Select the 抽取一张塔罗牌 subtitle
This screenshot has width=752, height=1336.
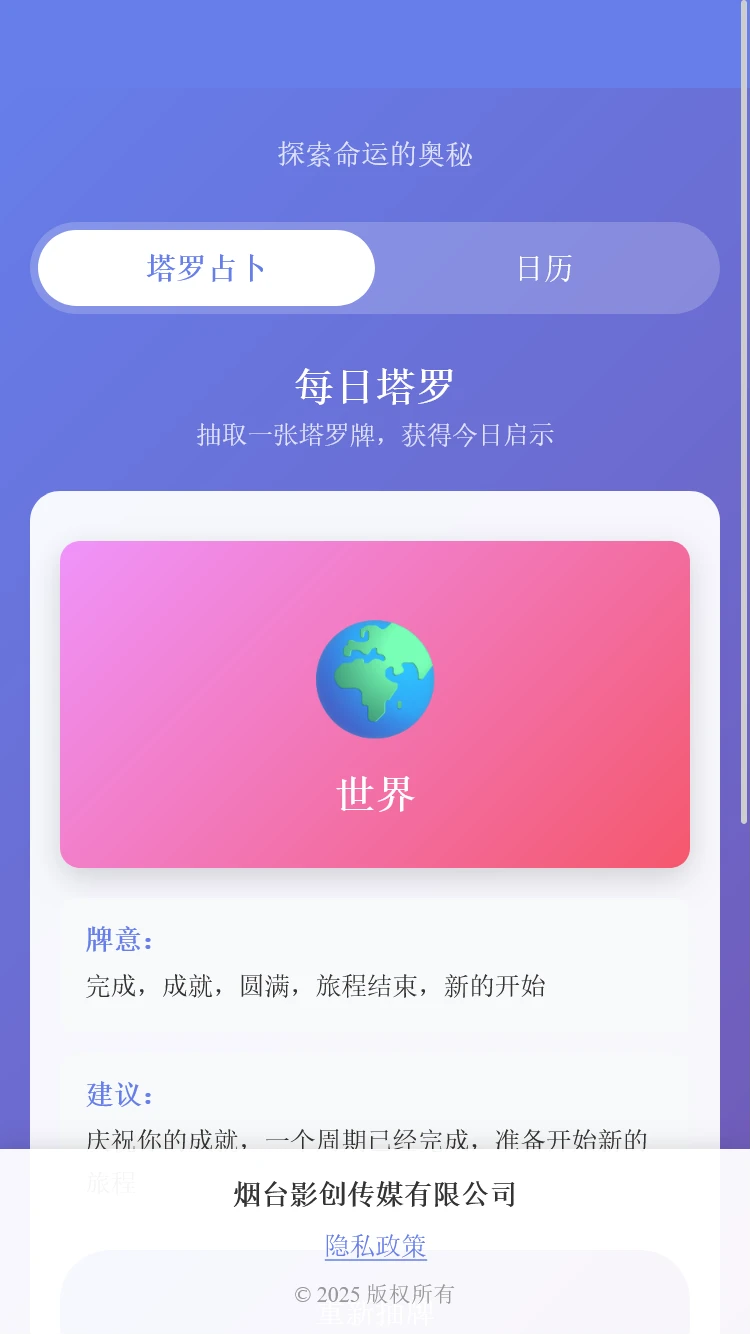pyautogui.click(x=375, y=435)
